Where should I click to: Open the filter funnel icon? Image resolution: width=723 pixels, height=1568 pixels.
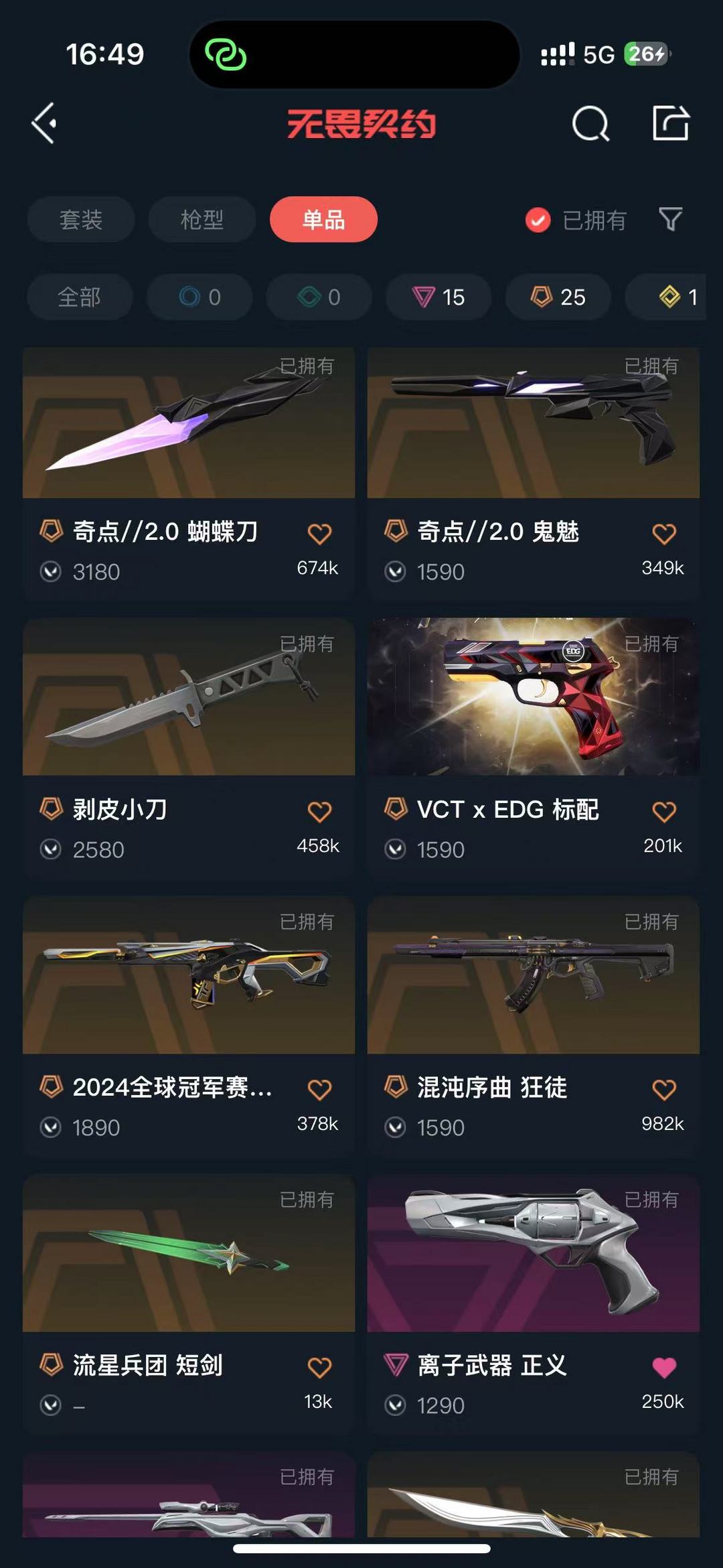point(670,219)
